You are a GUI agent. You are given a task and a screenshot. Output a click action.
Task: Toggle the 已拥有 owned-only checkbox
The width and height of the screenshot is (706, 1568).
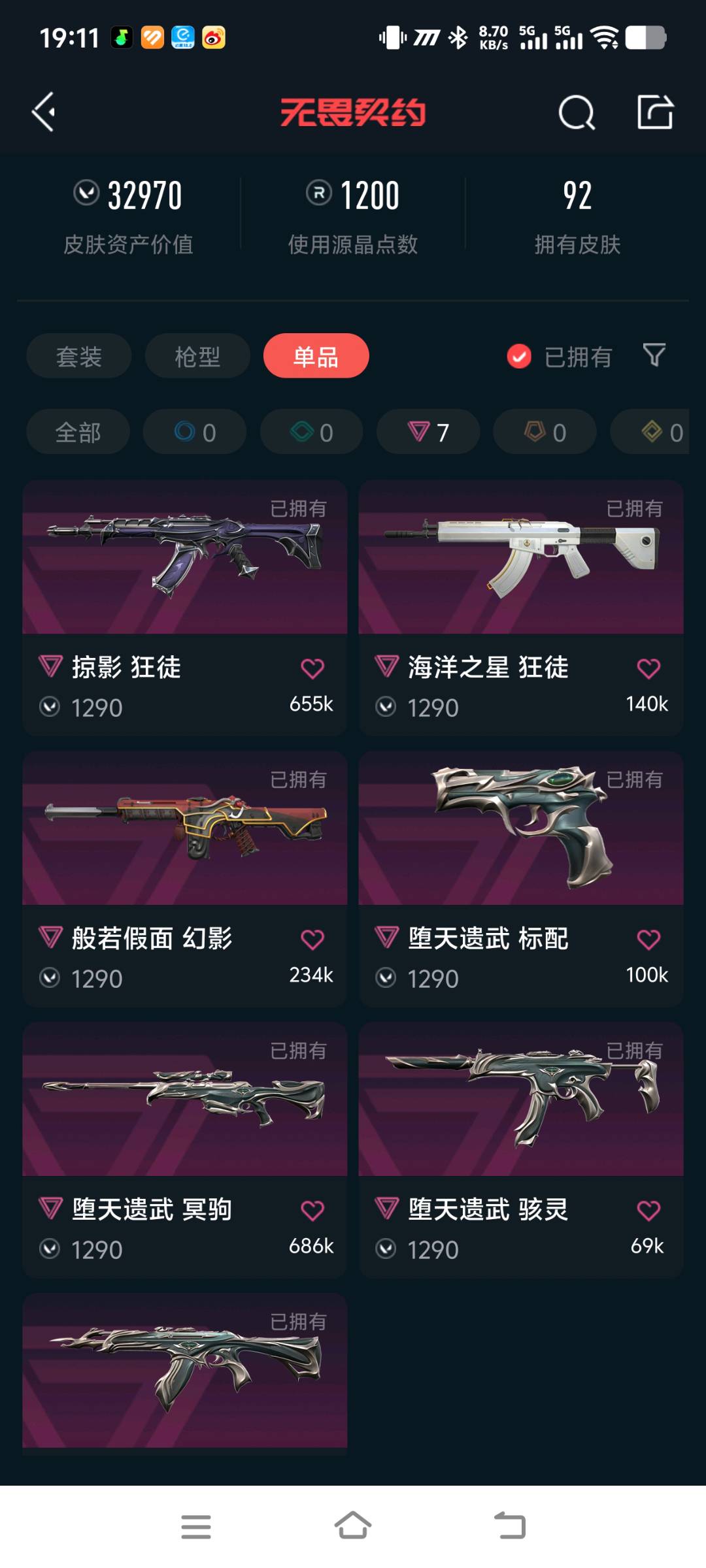pos(519,356)
